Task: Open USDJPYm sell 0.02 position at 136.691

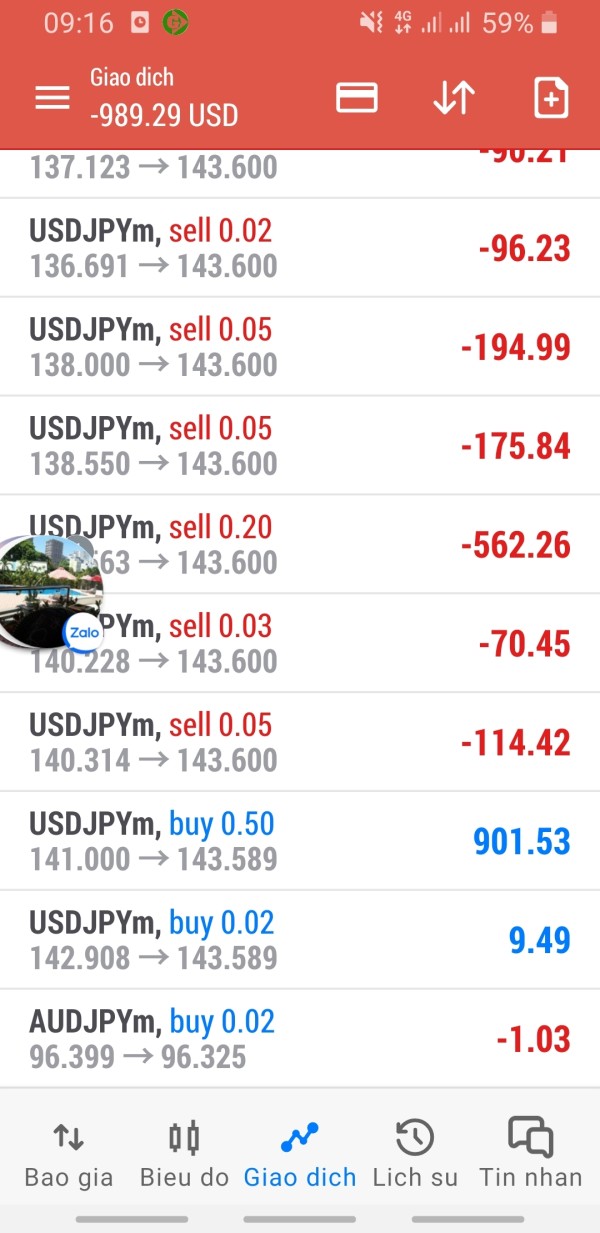Action: coord(300,248)
